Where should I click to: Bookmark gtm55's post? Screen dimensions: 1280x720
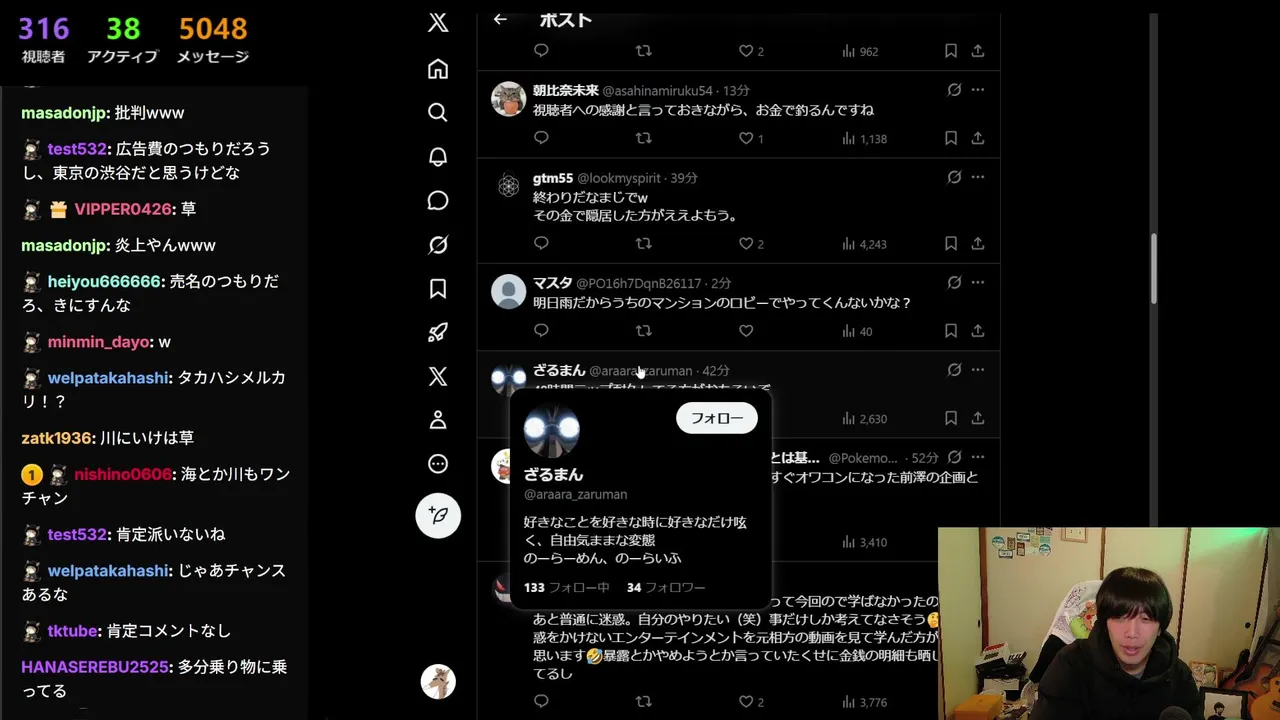pyautogui.click(x=951, y=243)
